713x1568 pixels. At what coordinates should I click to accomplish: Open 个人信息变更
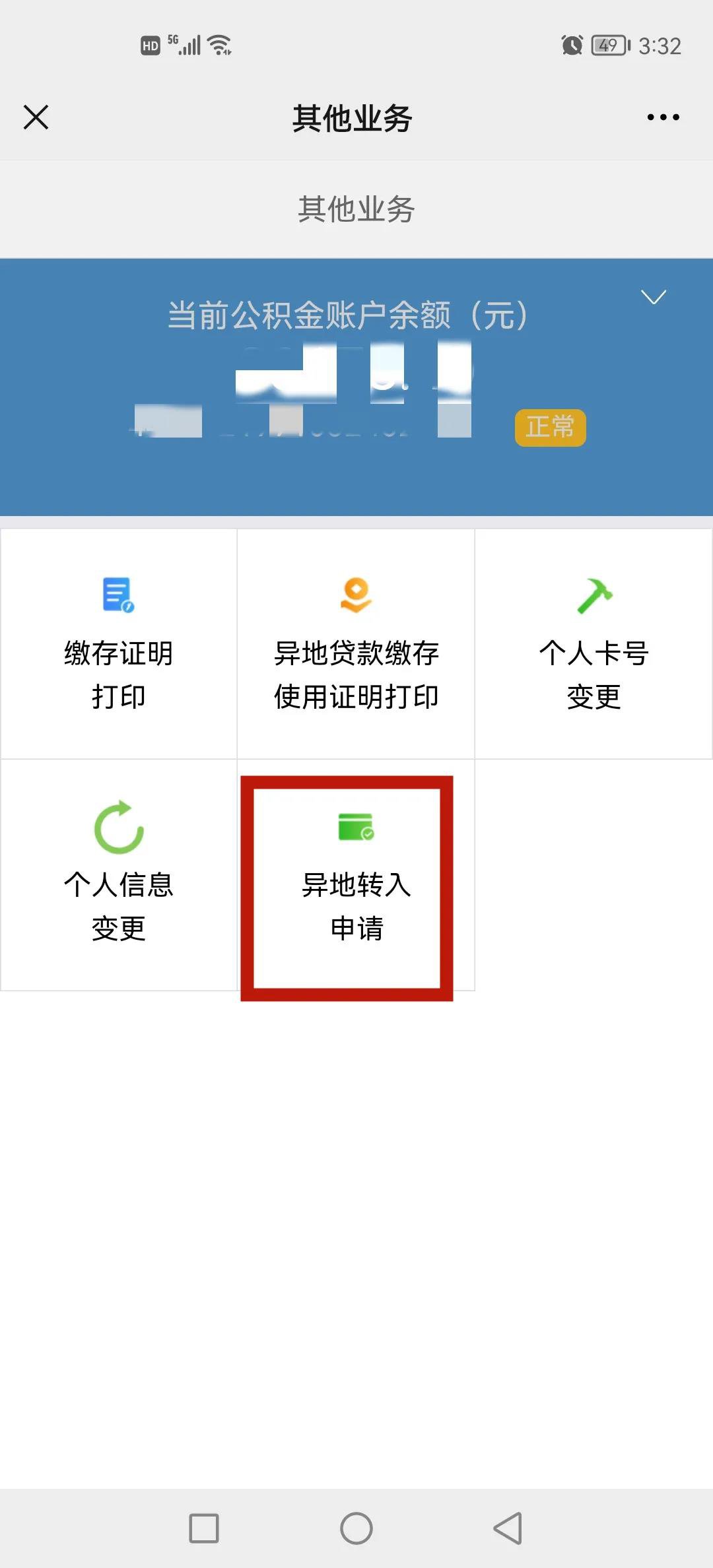pos(119,874)
